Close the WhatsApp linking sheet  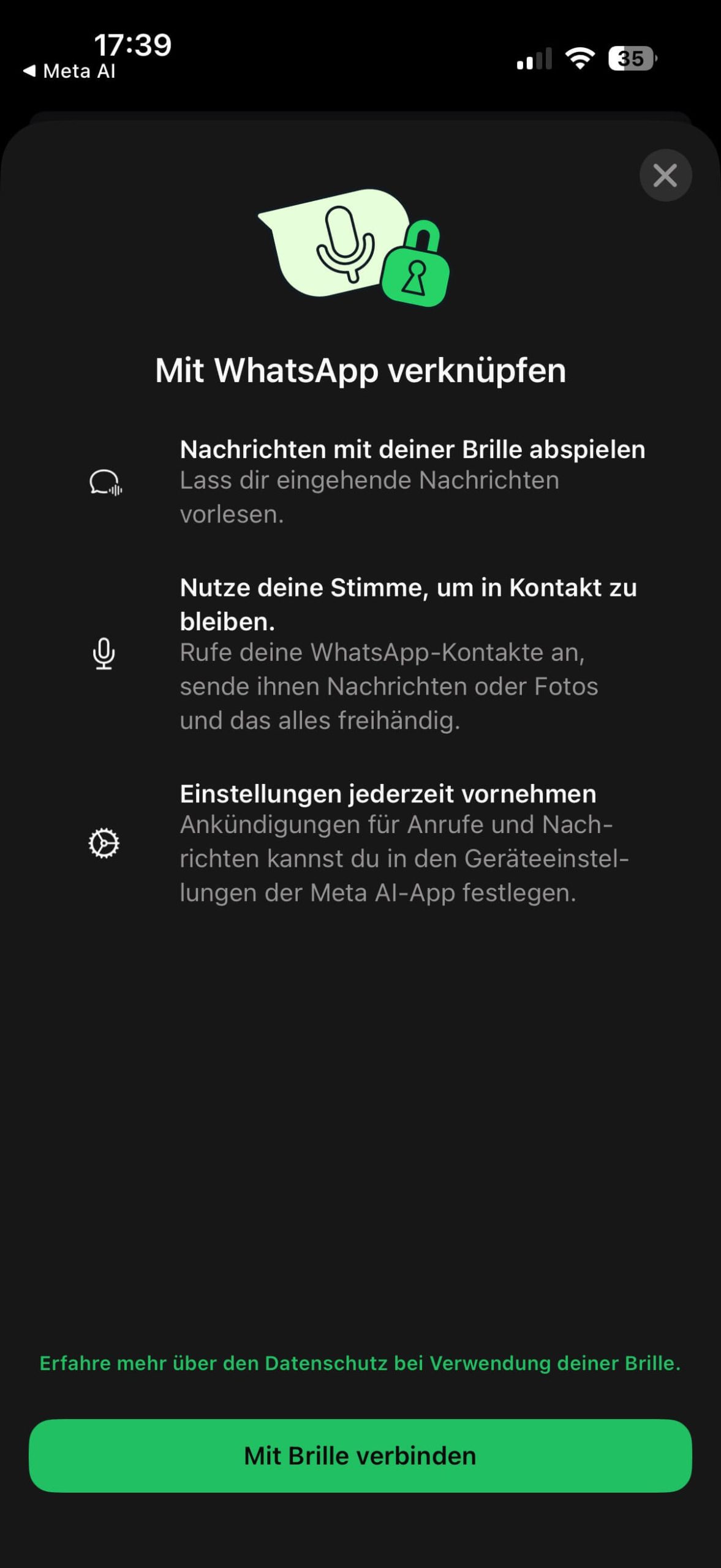tap(665, 175)
